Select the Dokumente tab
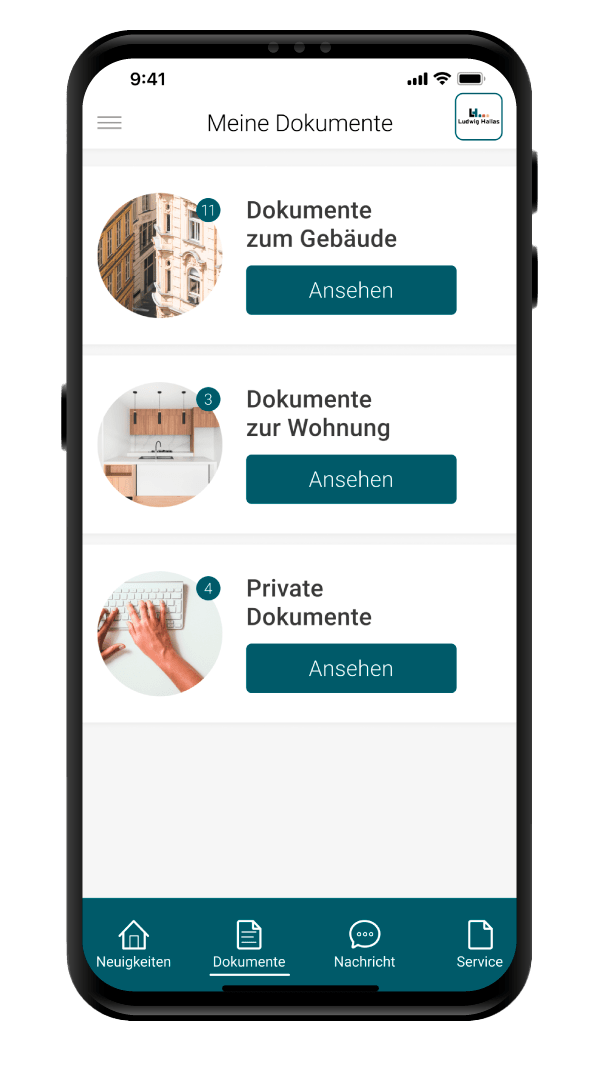The image size is (600, 1080). pos(249,945)
